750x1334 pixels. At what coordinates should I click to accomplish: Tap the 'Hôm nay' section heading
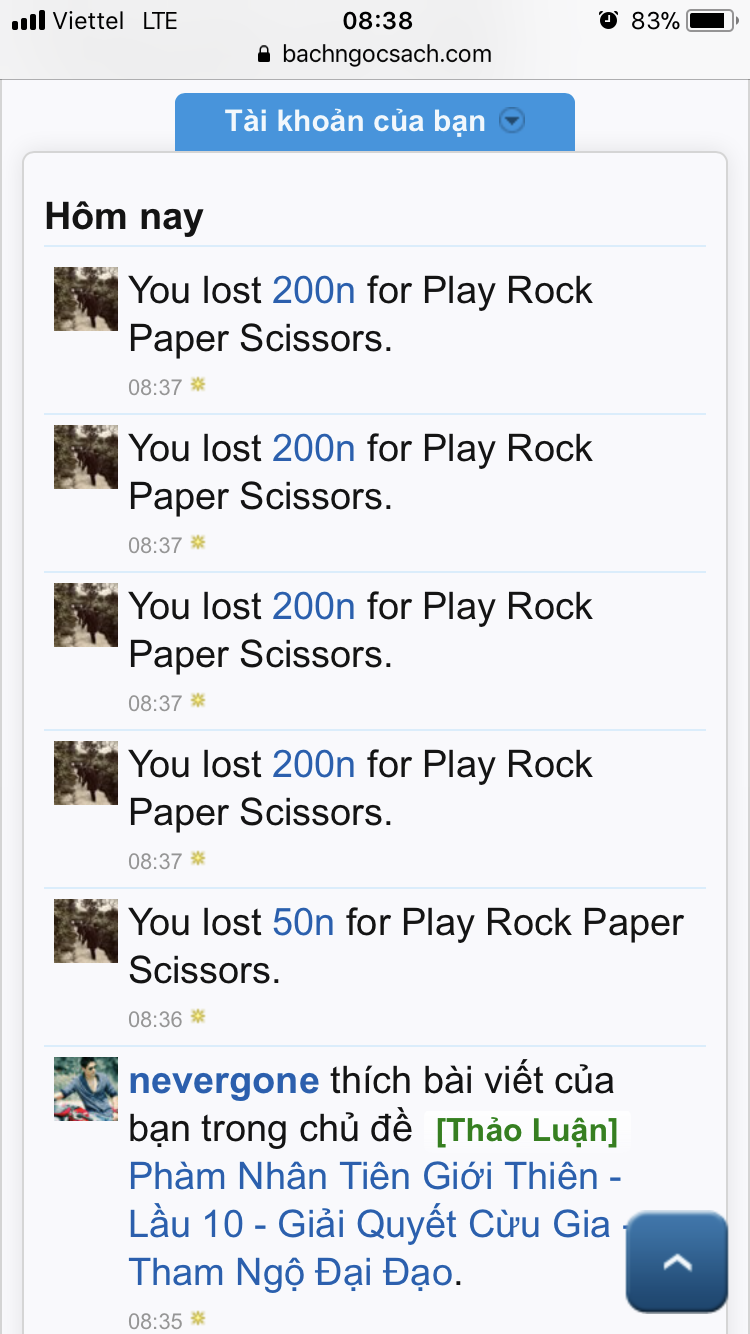[123, 216]
